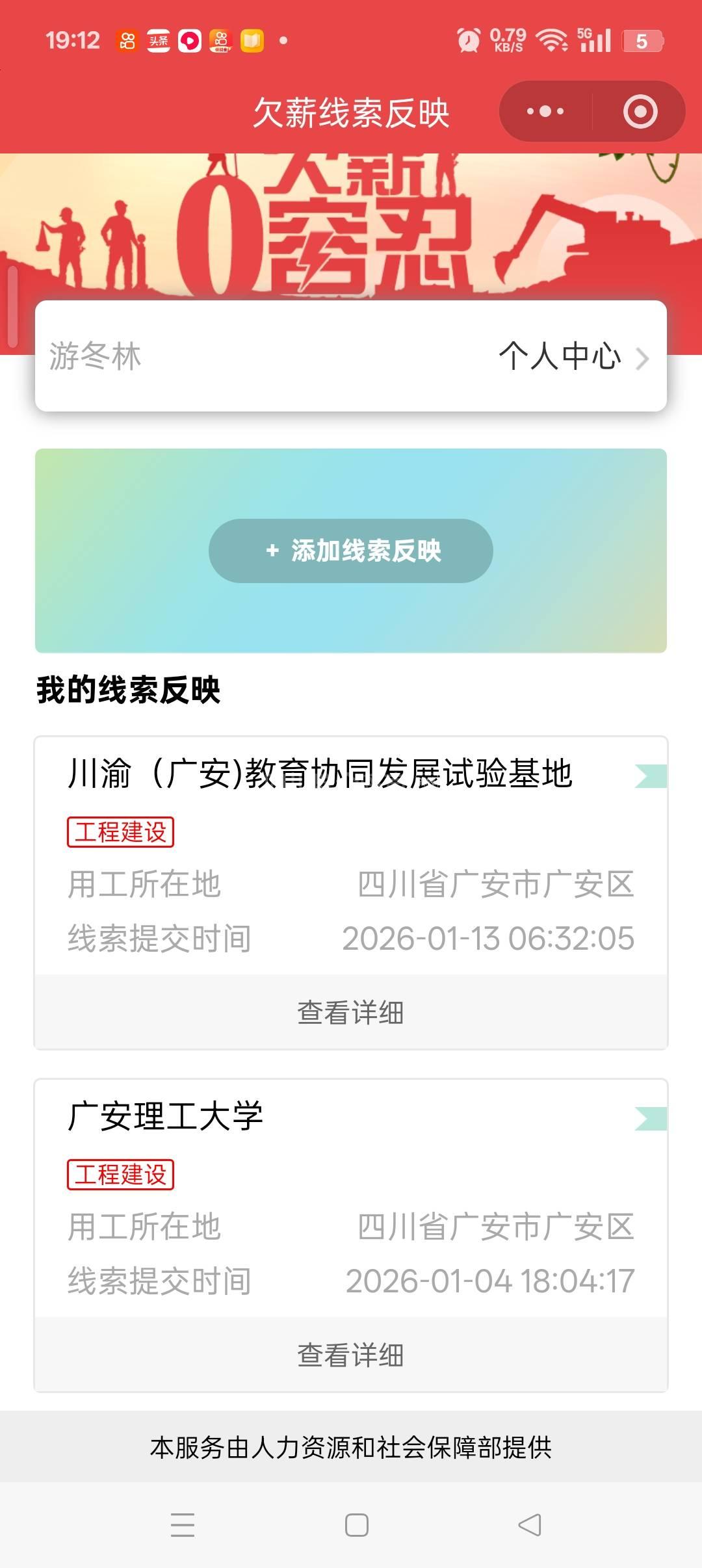This screenshot has width=702, height=1568.
Task: Open 个人中心 personal center
Action: (573, 356)
